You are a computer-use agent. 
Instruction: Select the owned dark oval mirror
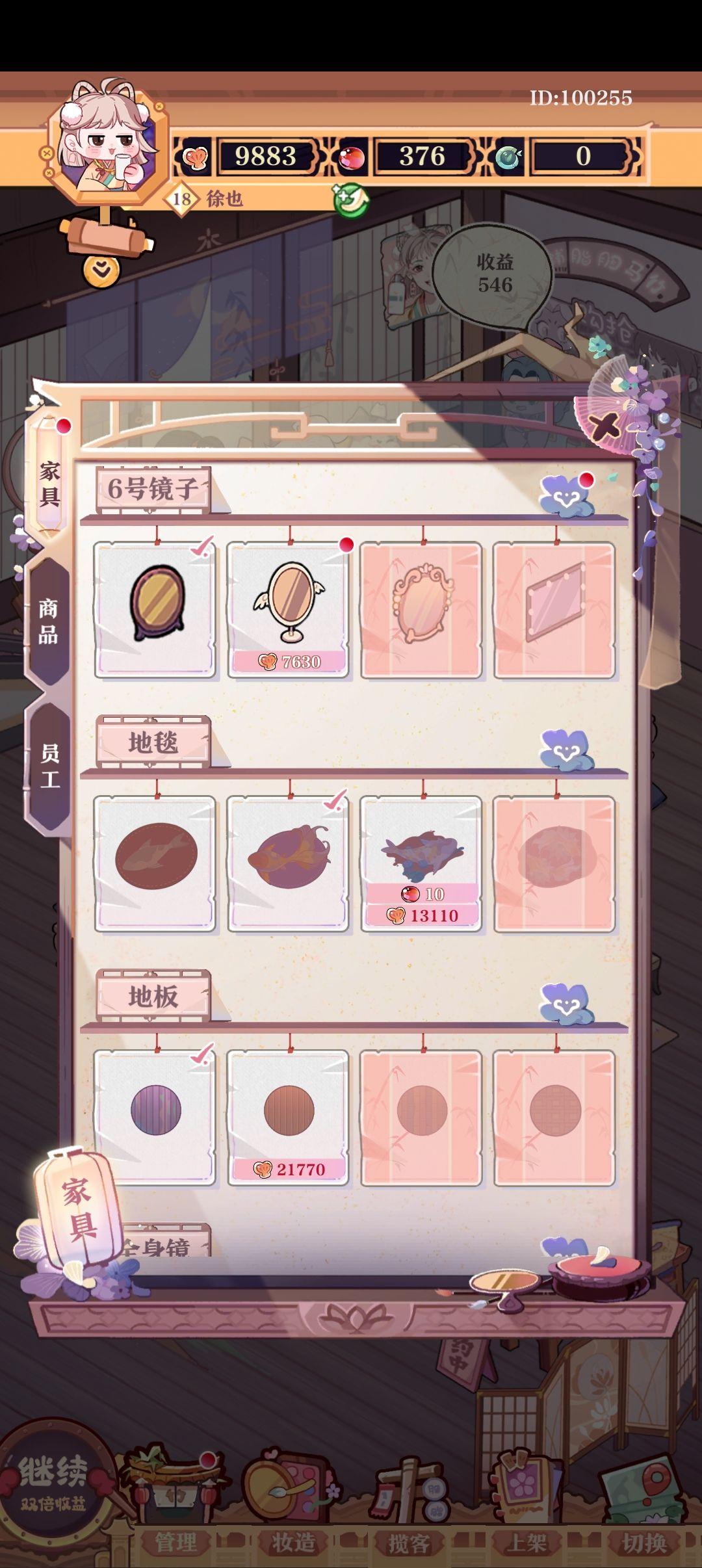coord(155,610)
